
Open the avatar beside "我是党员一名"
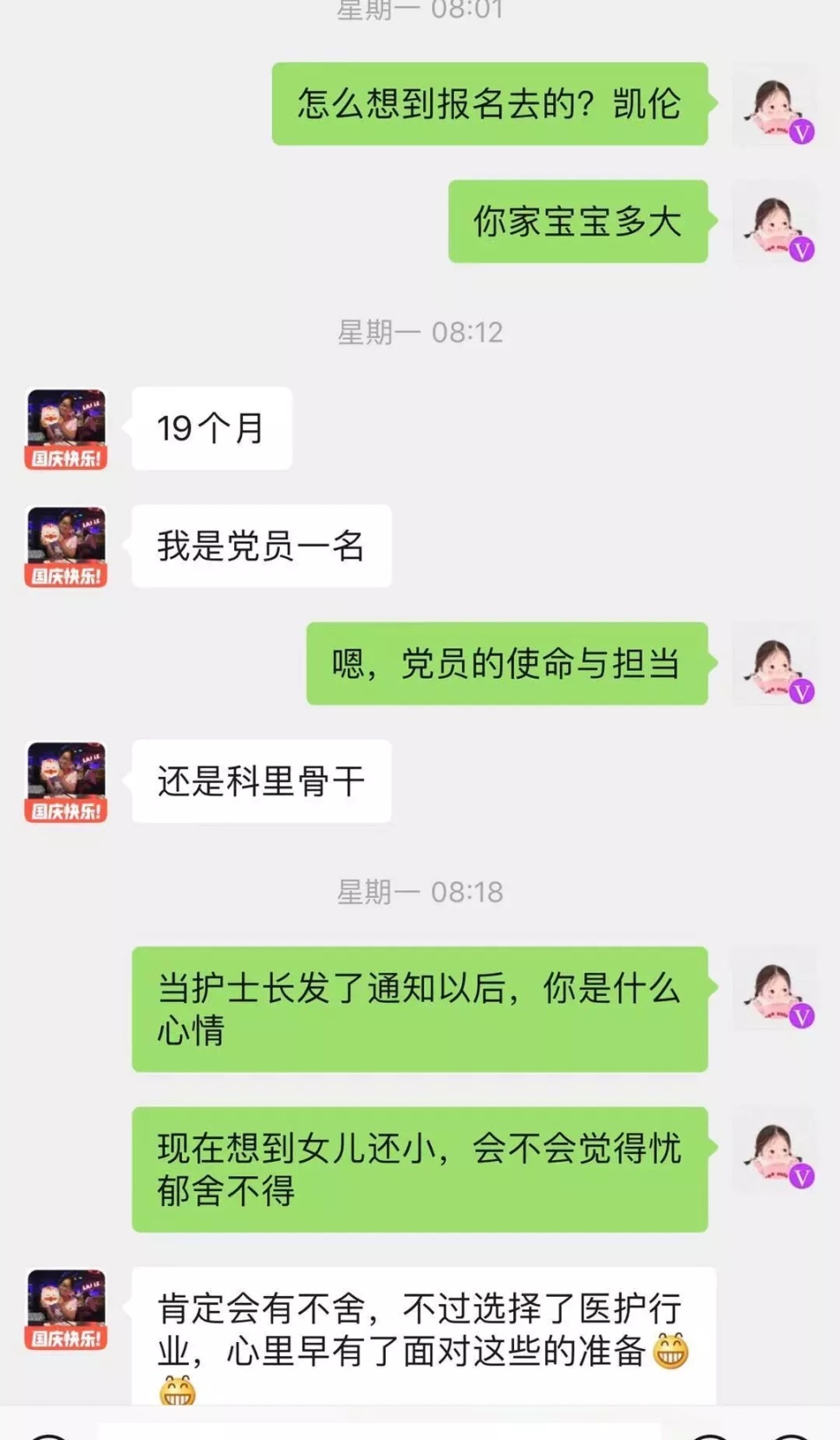click(67, 547)
